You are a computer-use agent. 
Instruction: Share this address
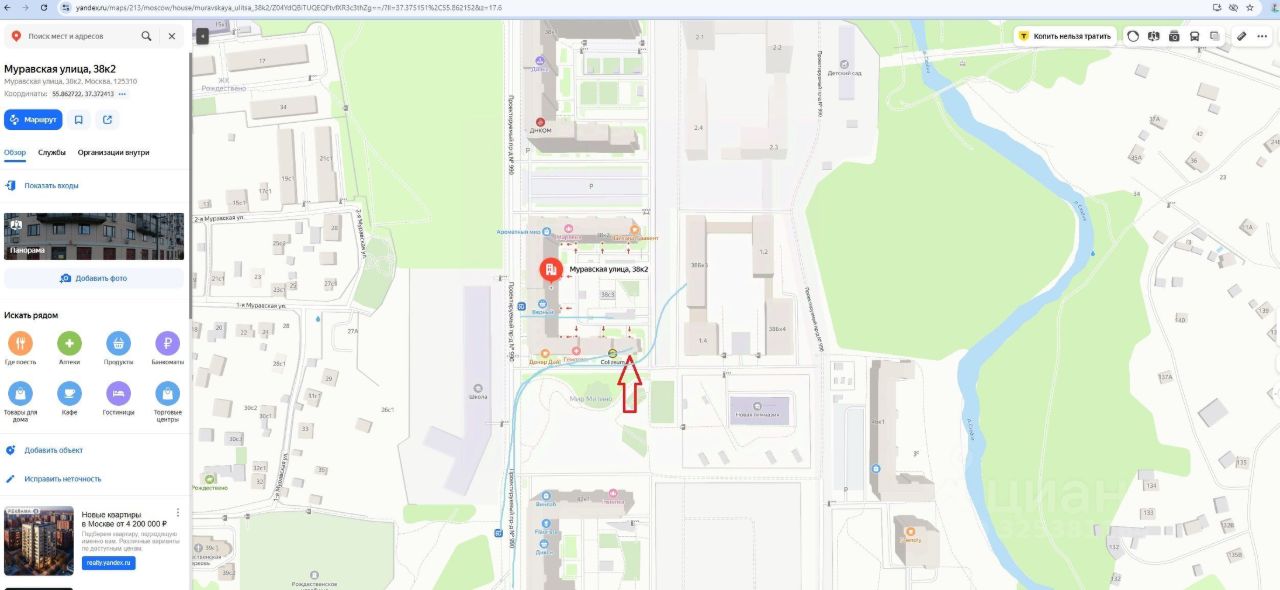click(106, 120)
